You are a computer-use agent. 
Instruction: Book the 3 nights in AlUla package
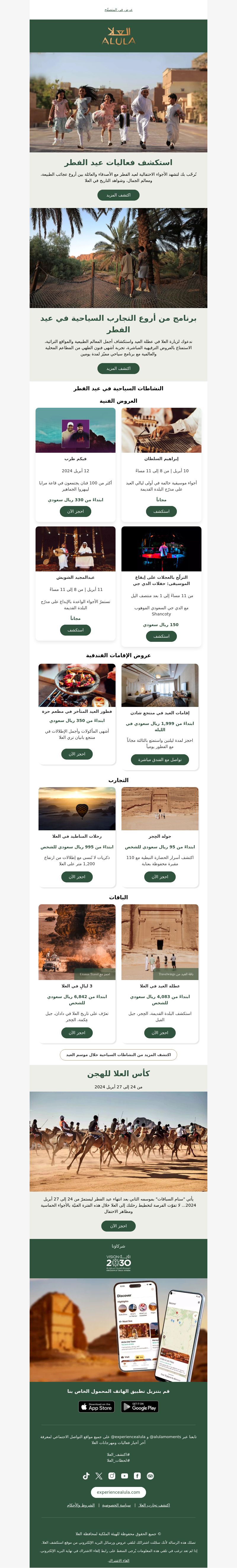pos(77,1032)
